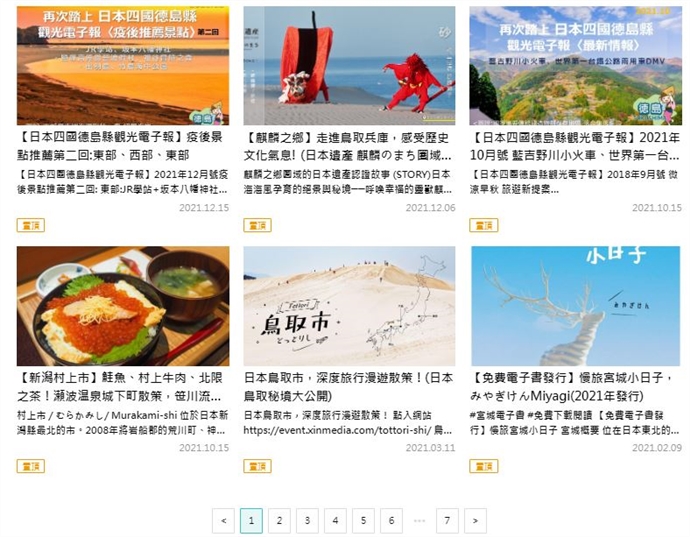The image size is (690, 537).
Task: Jump to page 5
Action: point(363,520)
